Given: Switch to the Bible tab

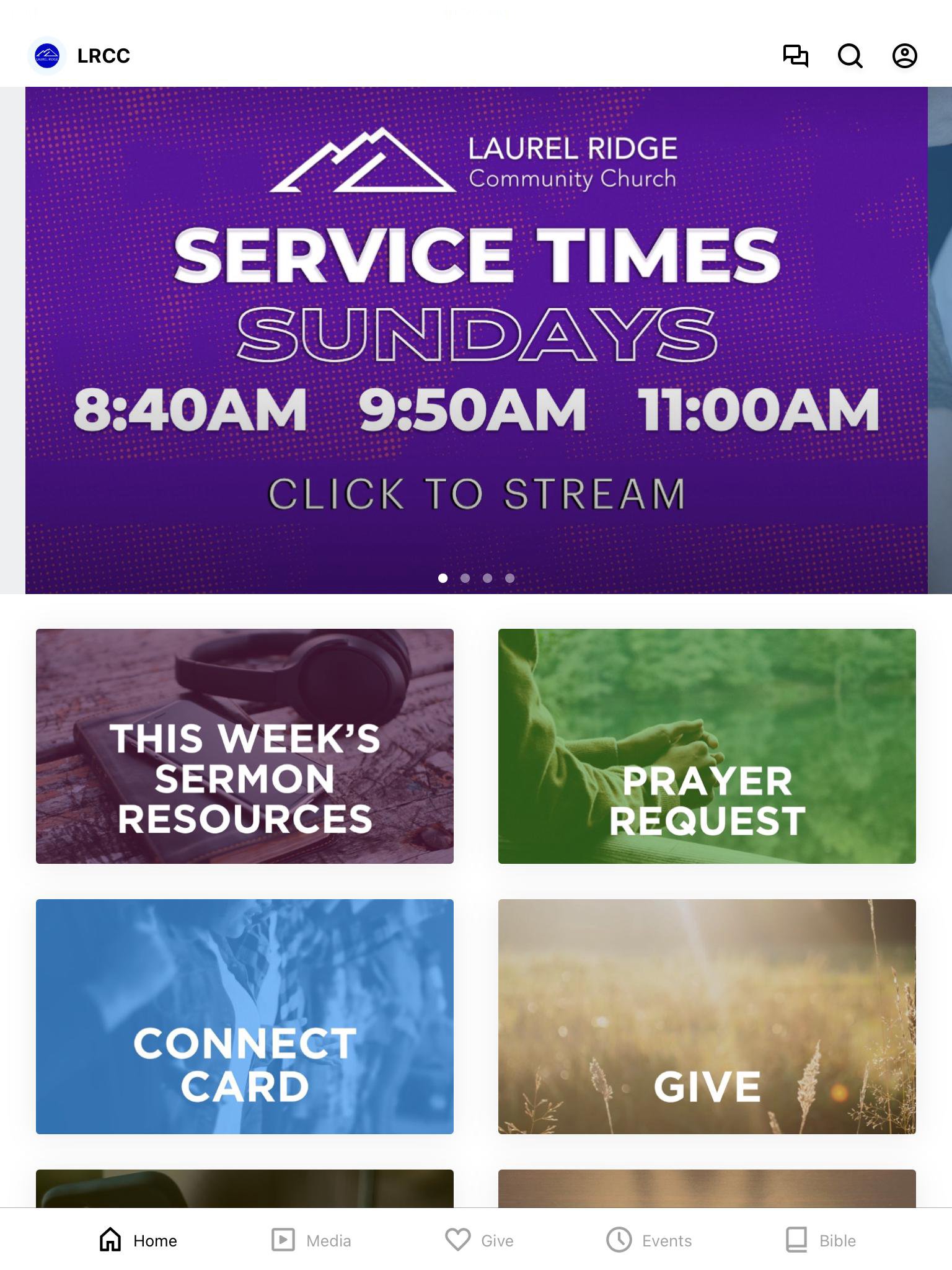Looking at the screenshot, I should (x=821, y=1240).
